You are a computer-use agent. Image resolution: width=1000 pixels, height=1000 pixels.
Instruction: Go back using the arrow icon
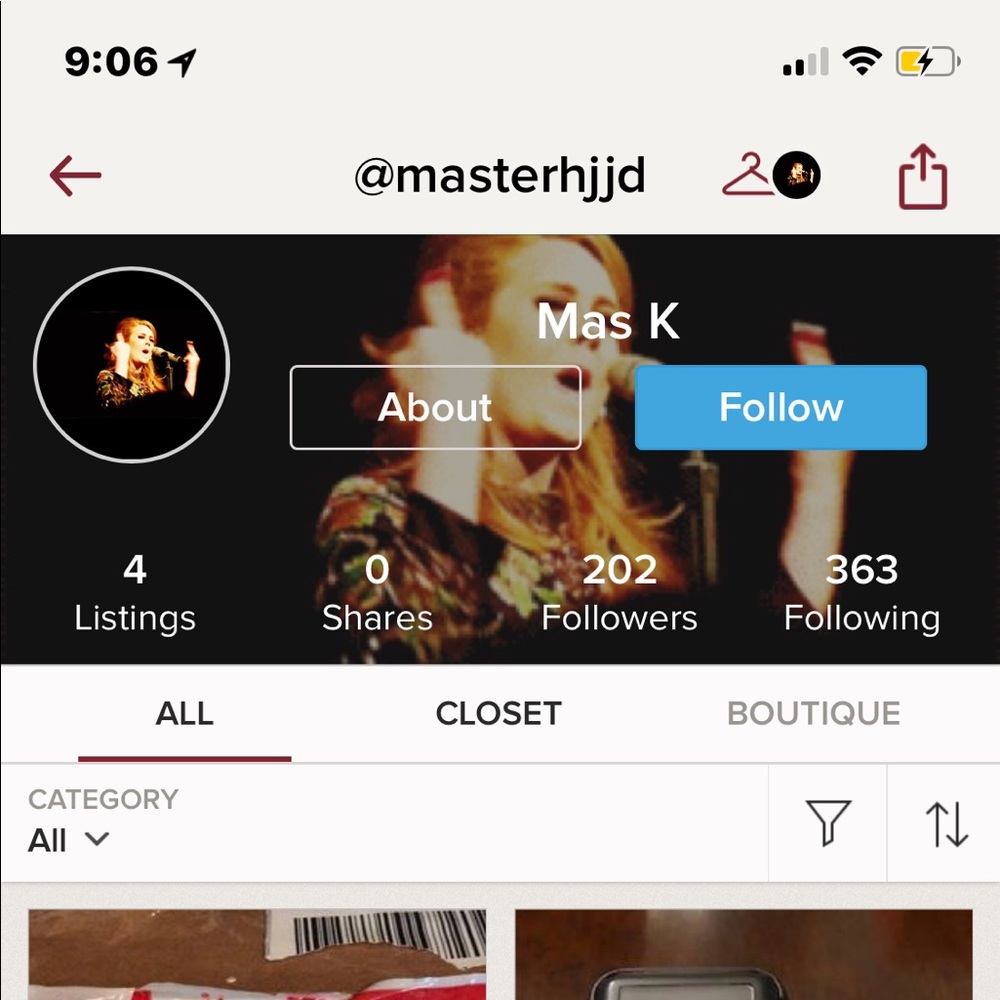[76, 177]
